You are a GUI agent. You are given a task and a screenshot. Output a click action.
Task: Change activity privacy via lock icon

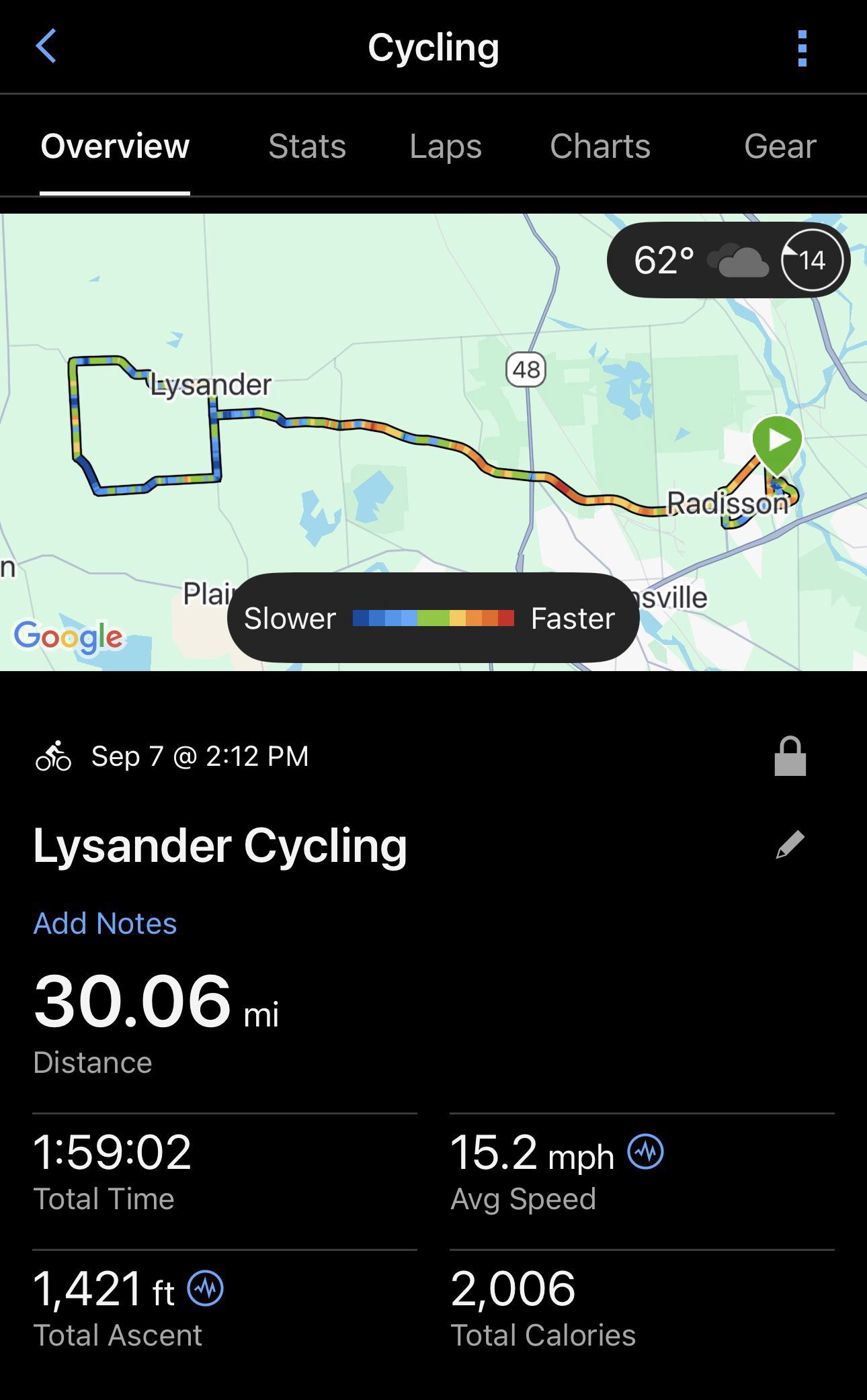(790, 756)
